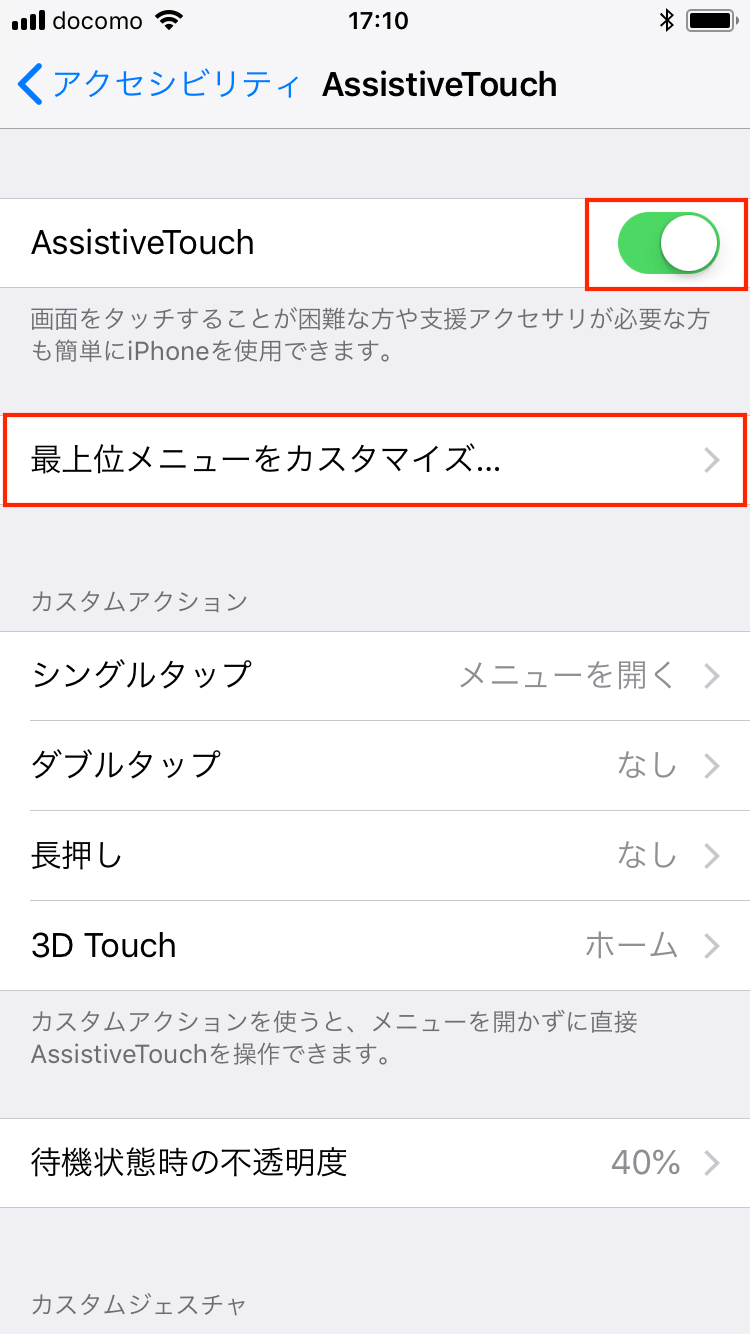Open the ダブルタップ action setting
Viewport: 750px width, 1334px height.
pos(375,766)
